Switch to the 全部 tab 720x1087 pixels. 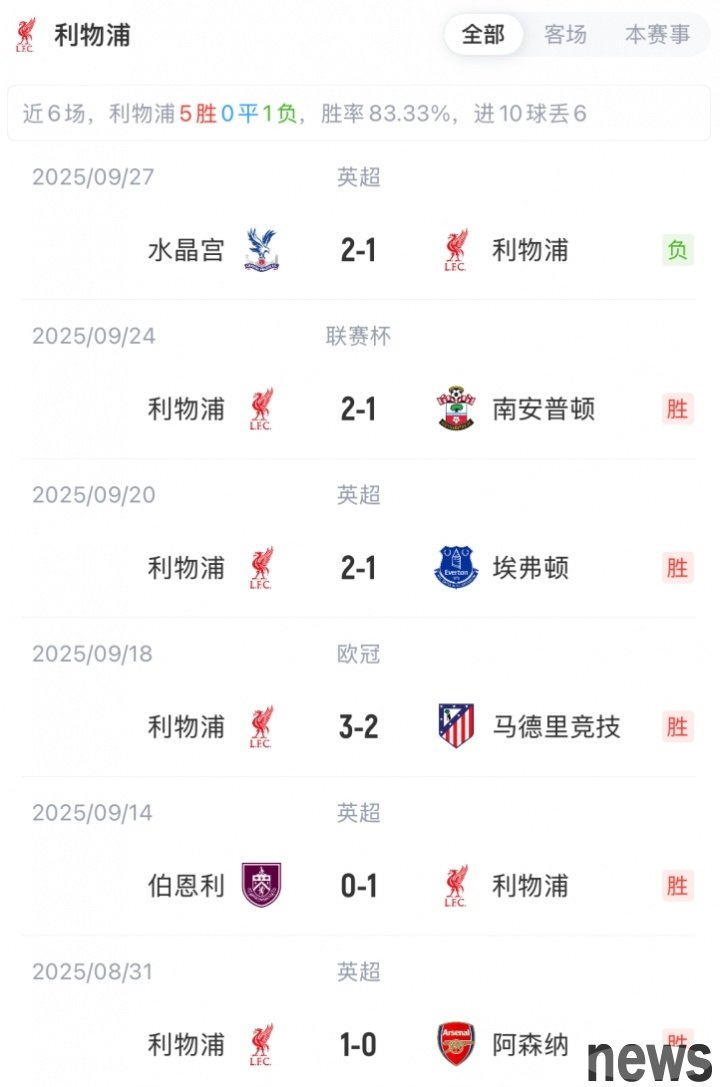(x=484, y=35)
